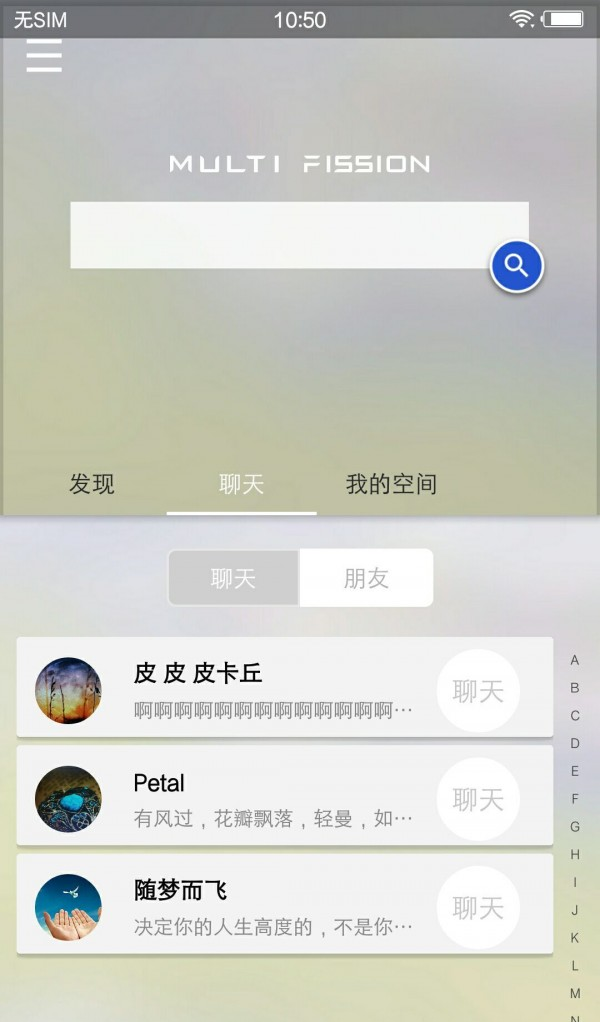Image resolution: width=600 pixels, height=1022 pixels.
Task: Tap the blue magnifier search button
Action: 517,266
